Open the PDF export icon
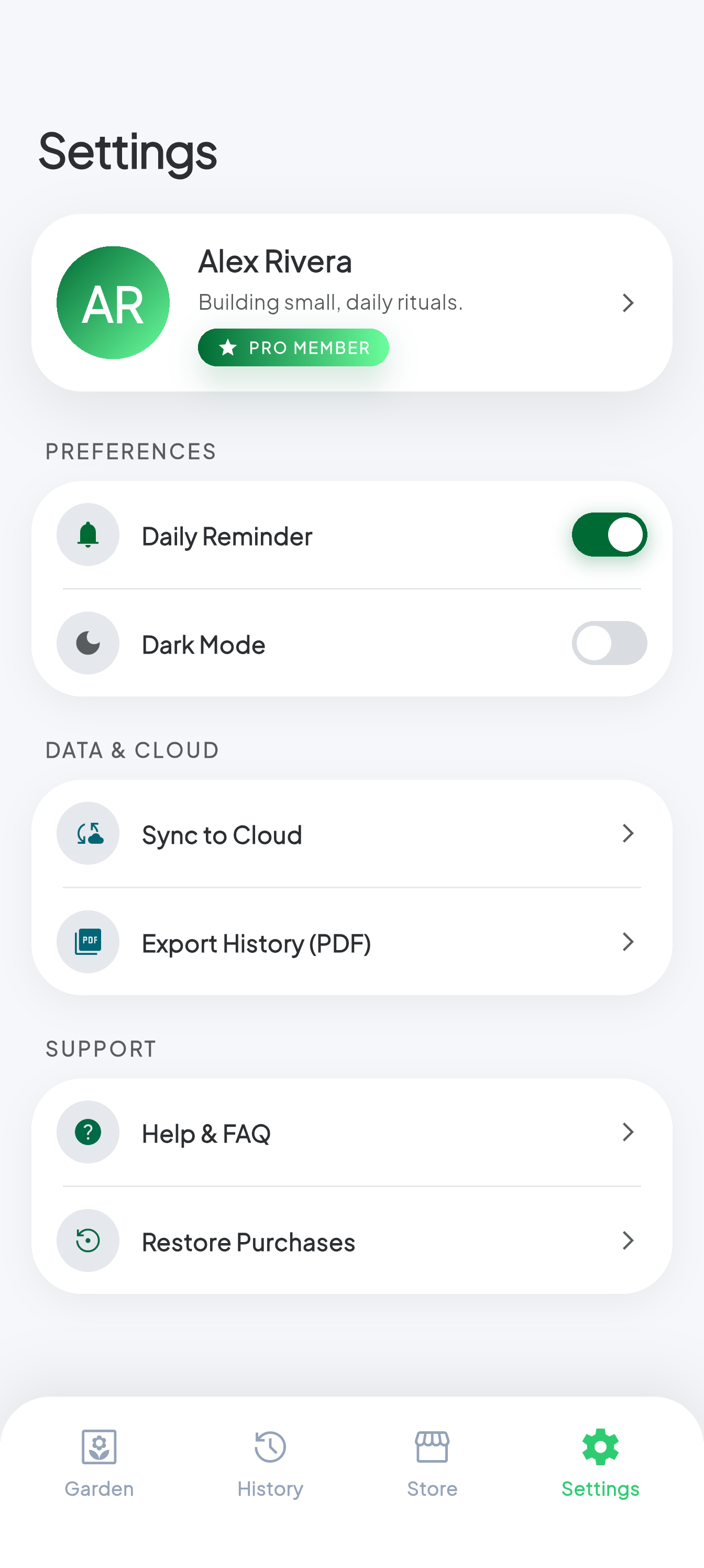Screen dimensions: 704x1568 87,942
